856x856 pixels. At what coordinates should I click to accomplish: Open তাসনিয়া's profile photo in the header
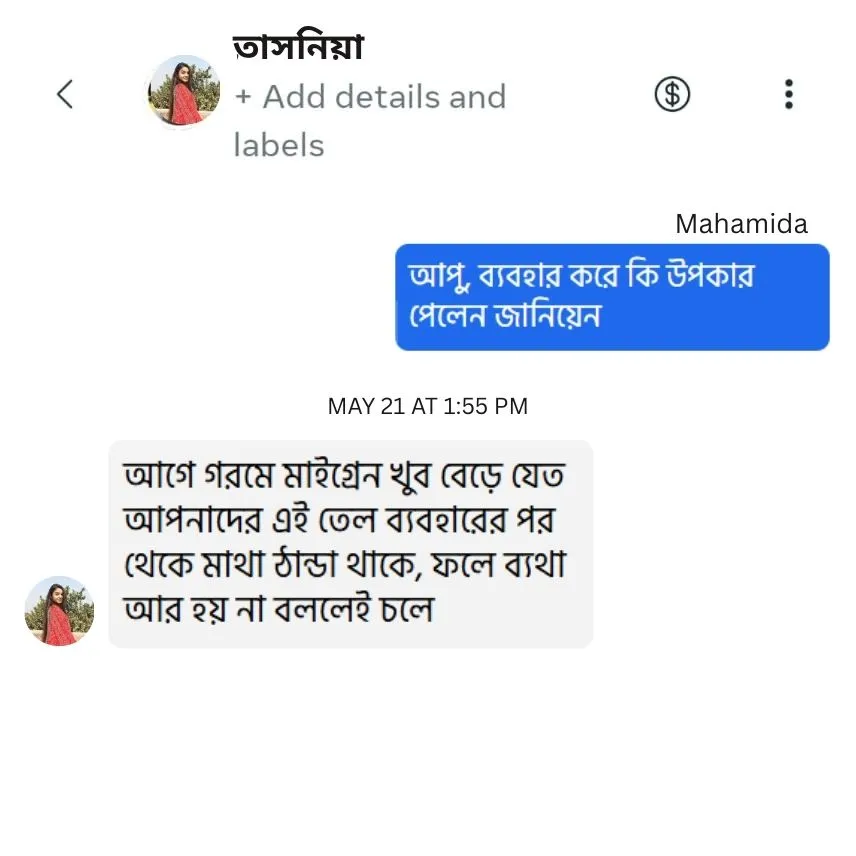click(184, 92)
